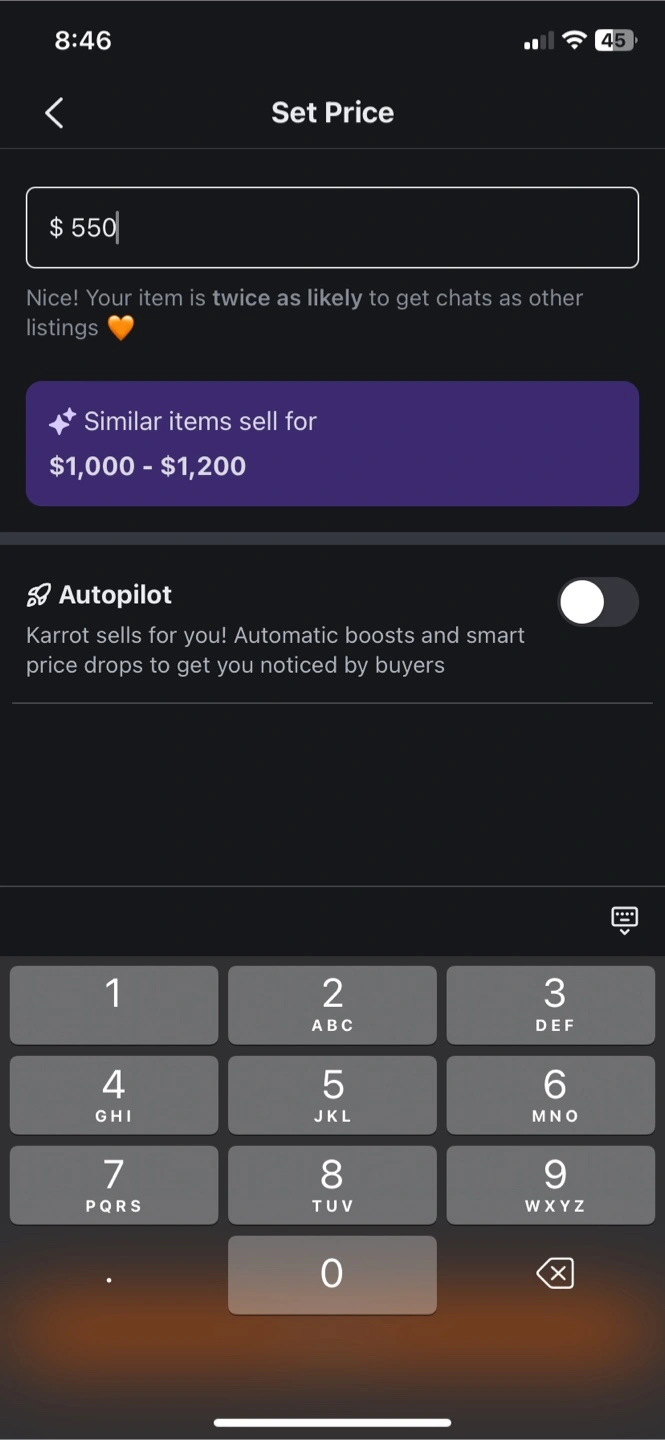
Task: Delete last digit with backspace key
Action: [x=555, y=1274]
